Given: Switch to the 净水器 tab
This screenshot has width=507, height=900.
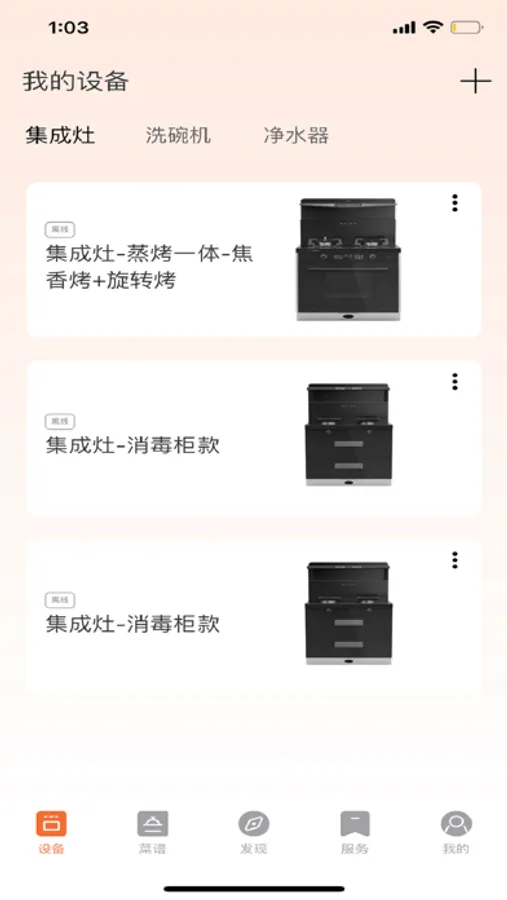Looking at the screenshot, I should pos(296,135).
